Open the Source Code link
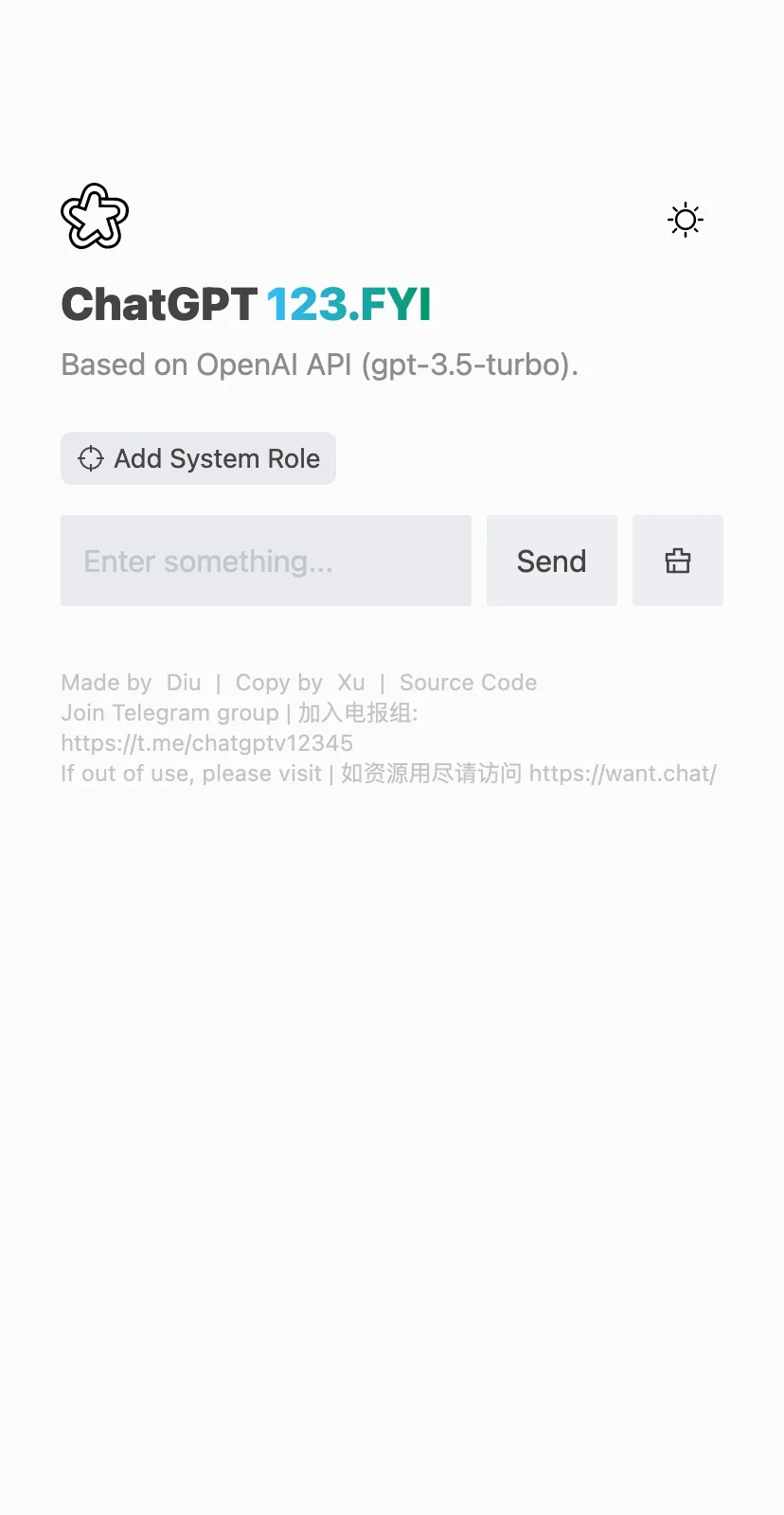The height and width of the screenshot is (1515, 784). coord(468,683)
